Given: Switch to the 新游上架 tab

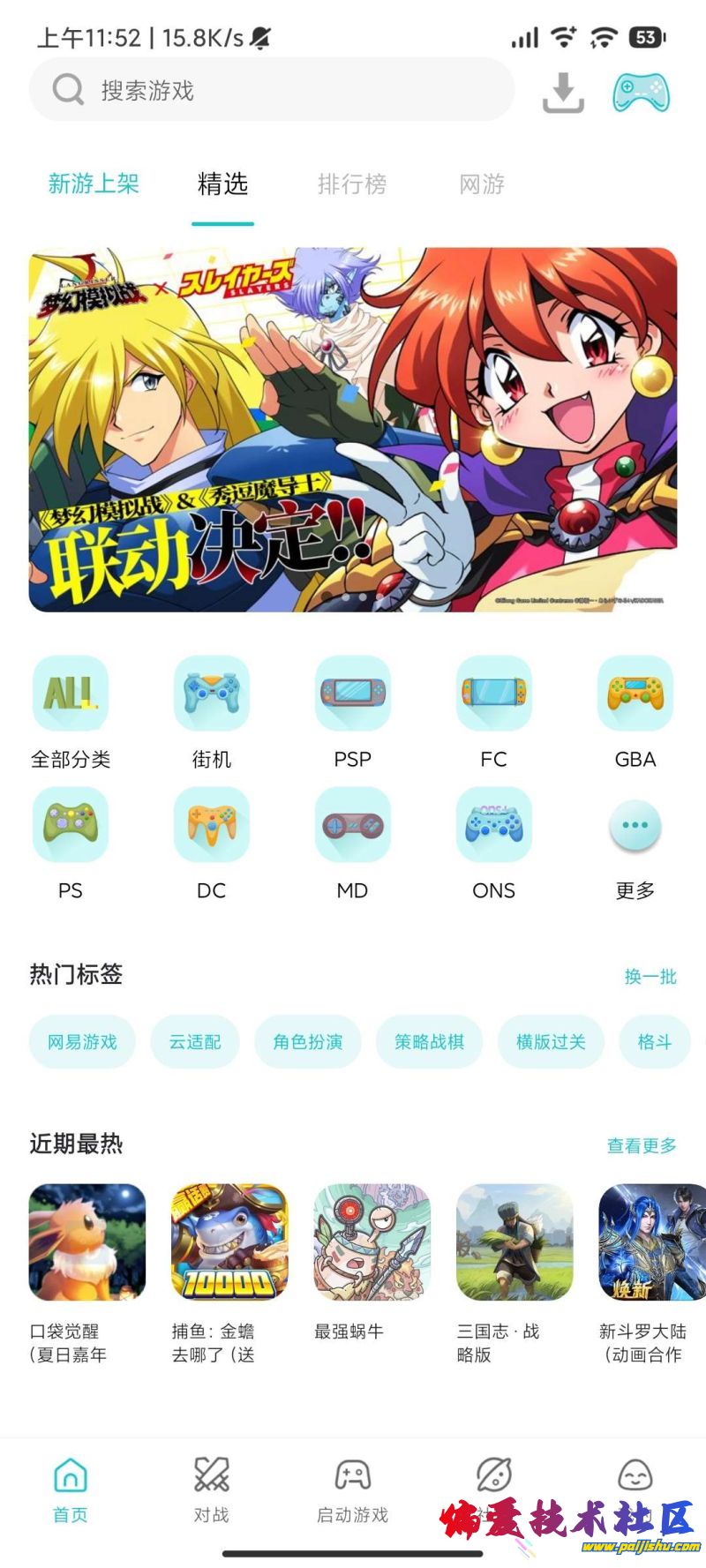Looking at the screenshot, I should tap(94, 184).
